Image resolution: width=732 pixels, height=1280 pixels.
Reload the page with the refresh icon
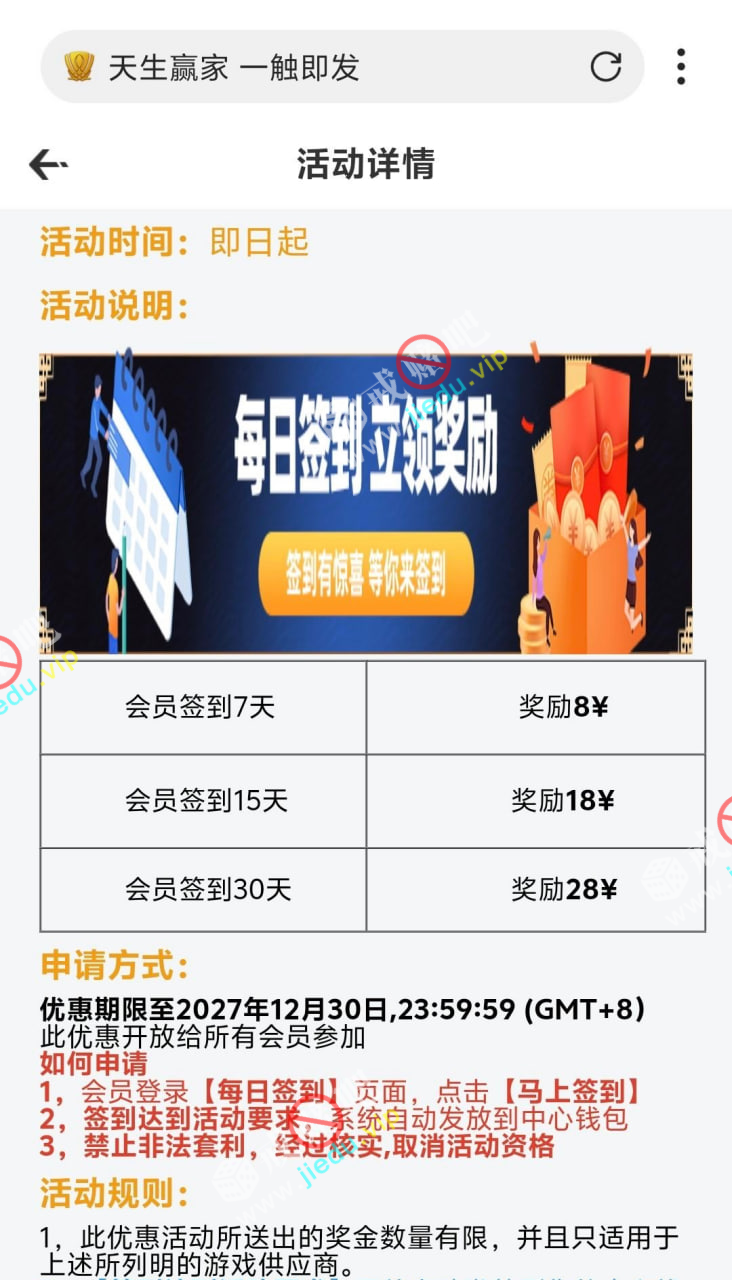click(606, 67)
